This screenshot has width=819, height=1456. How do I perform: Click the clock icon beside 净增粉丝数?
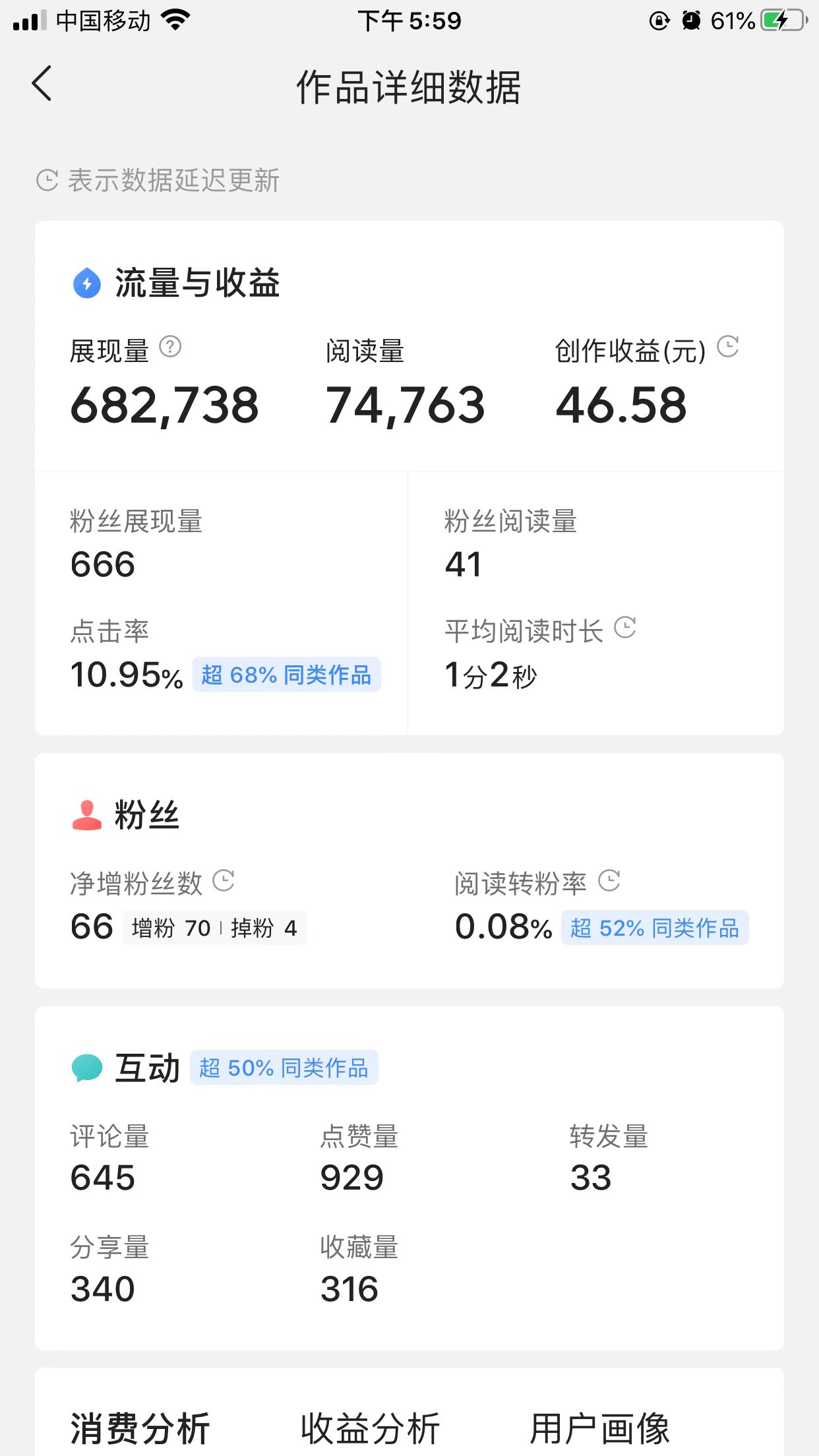224,880
